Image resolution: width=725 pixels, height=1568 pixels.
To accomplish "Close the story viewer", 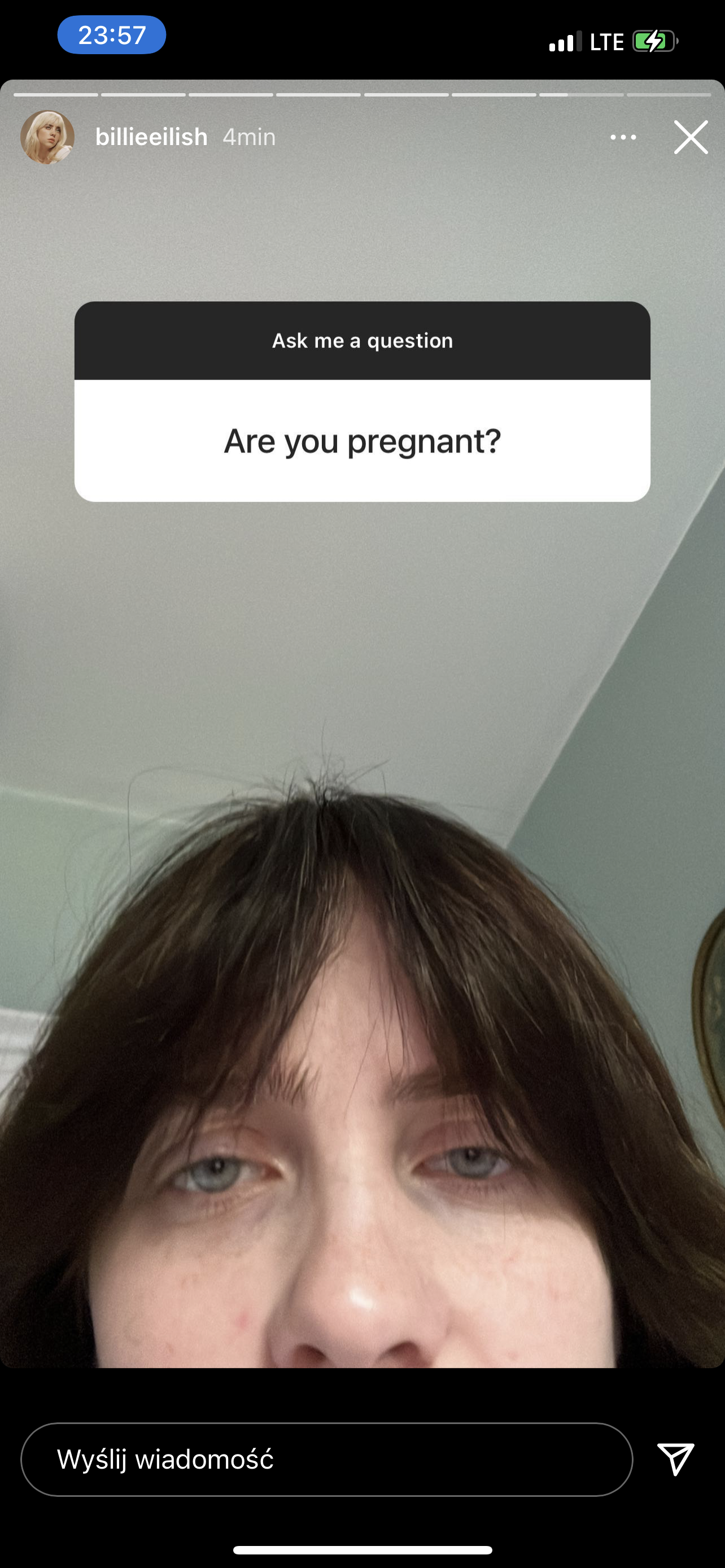I will 691,137.
